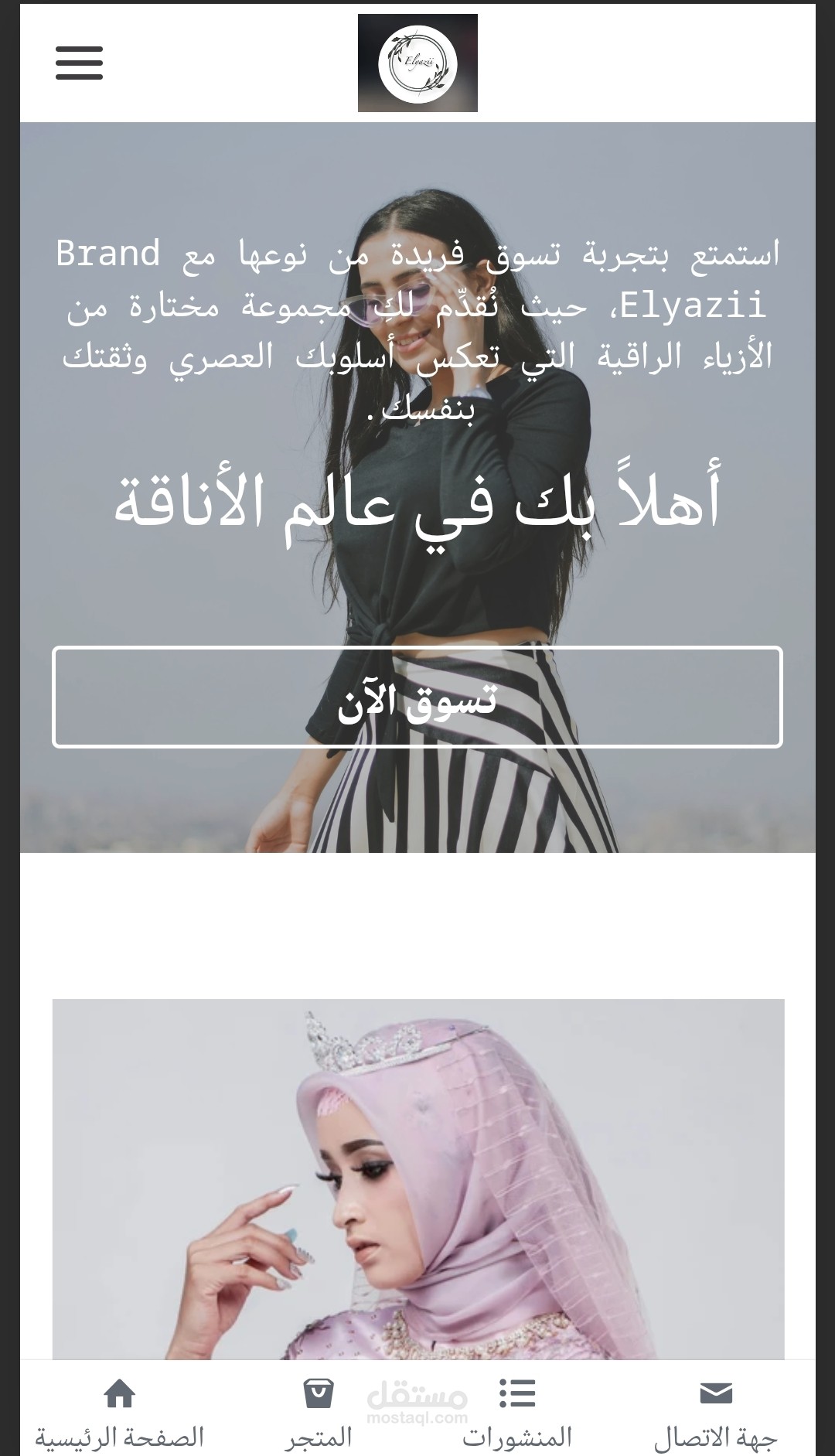835x1456 pixels.
Task: Click the intro paragraph text block
Action: pyautogui.click(x=417, y=325)
